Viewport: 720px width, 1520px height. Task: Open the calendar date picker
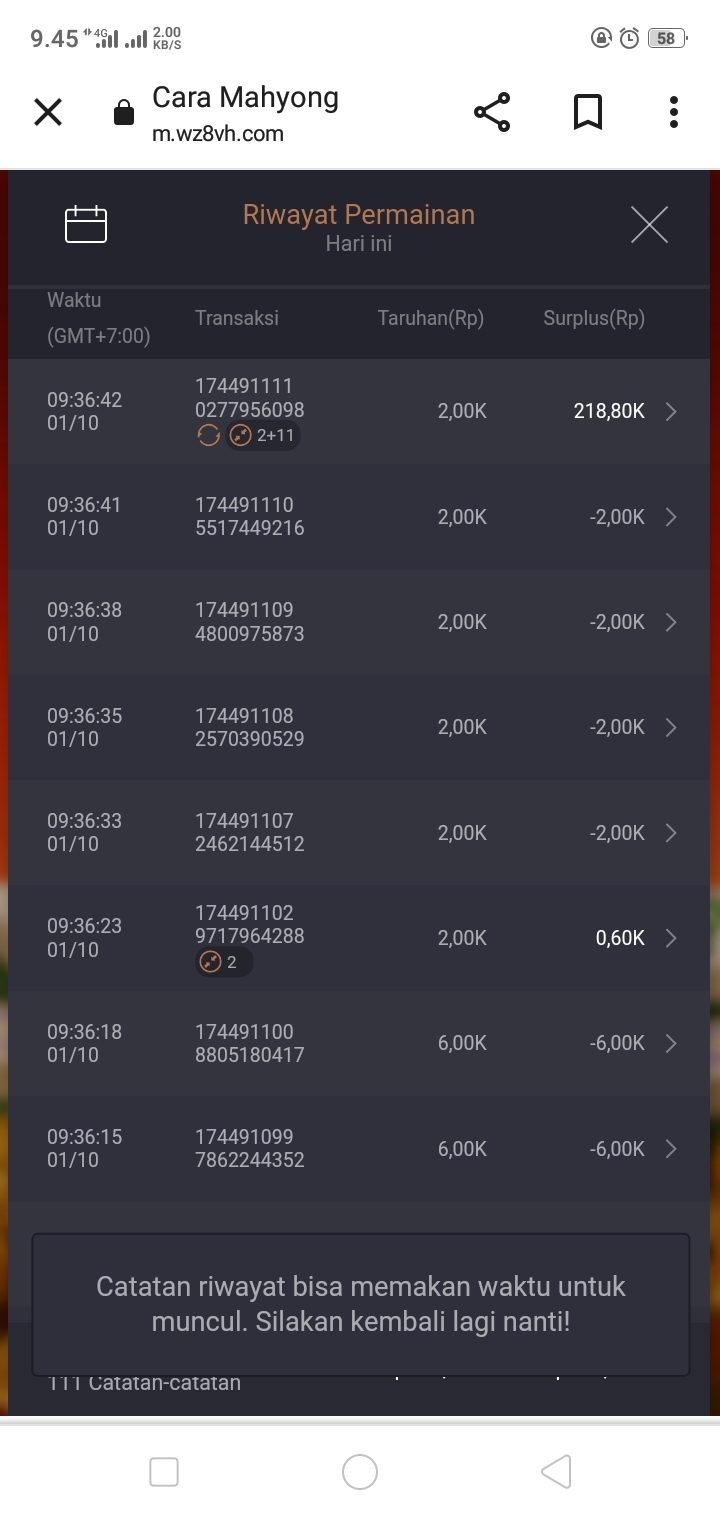point(86,225)
